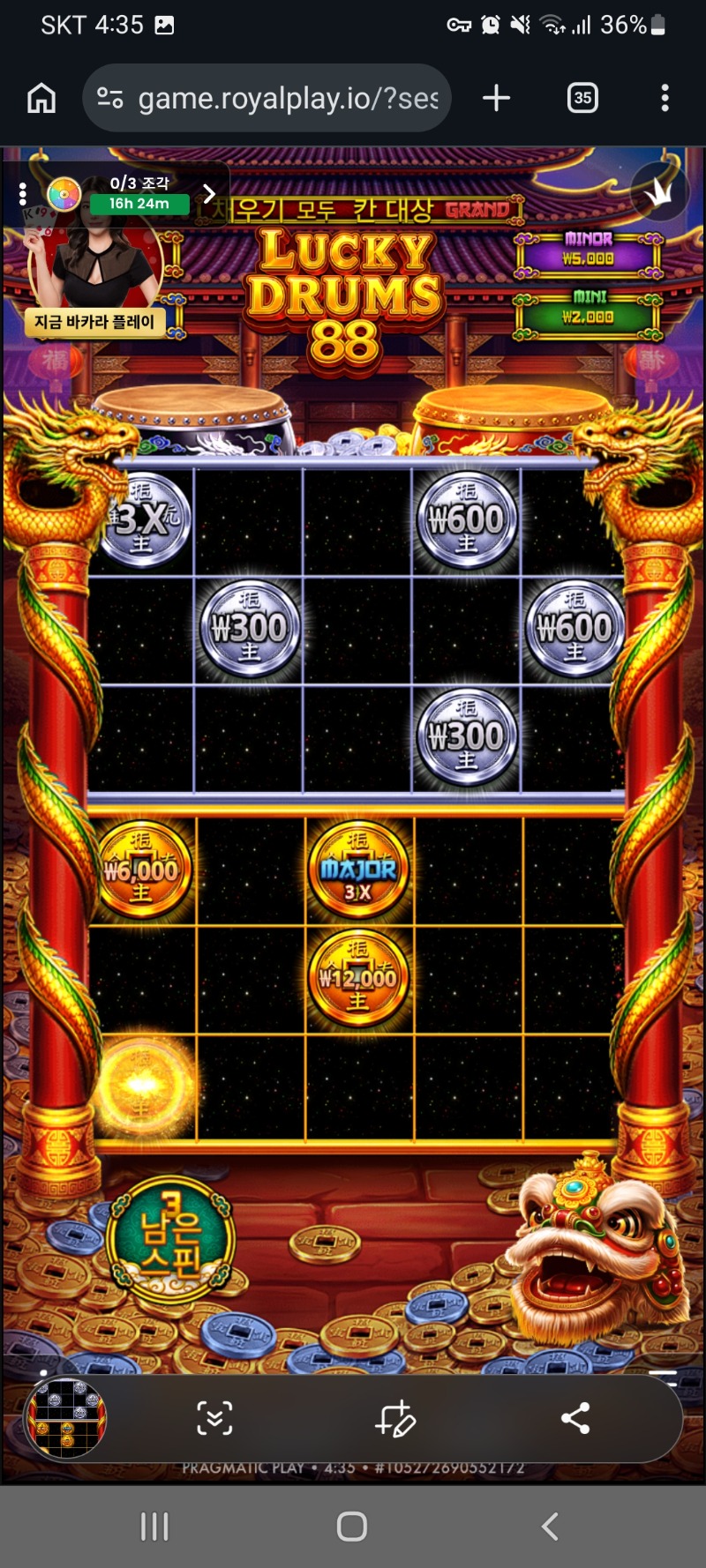Open the browser home page

coord(41,98)
